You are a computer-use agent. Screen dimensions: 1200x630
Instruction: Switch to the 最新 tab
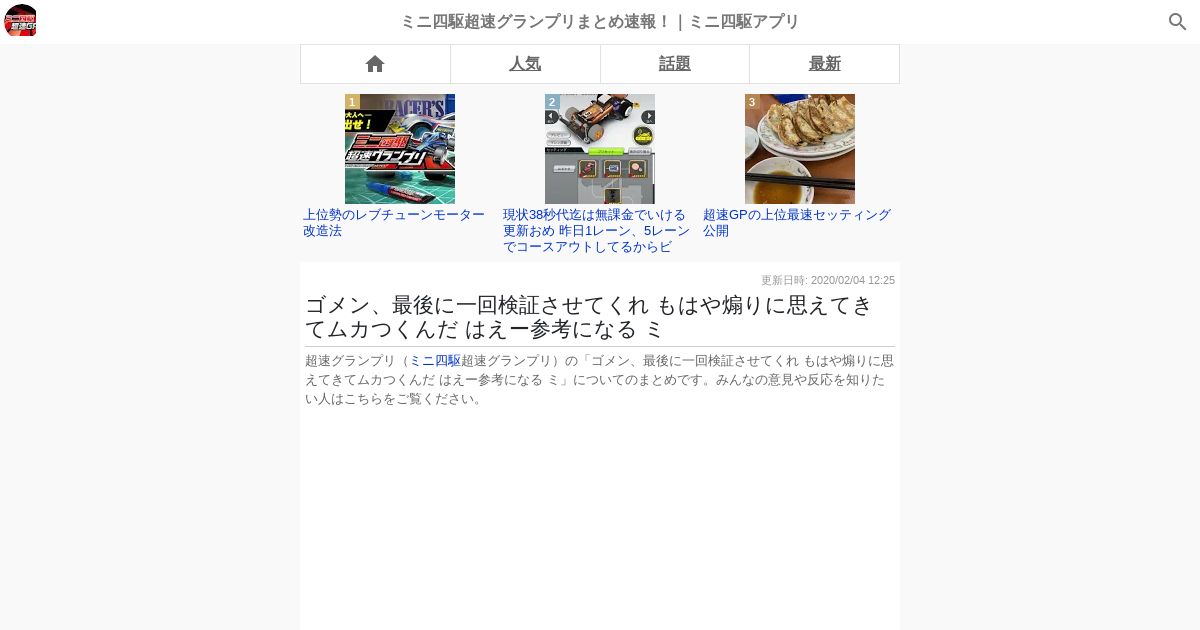click(x=824, y=64)
